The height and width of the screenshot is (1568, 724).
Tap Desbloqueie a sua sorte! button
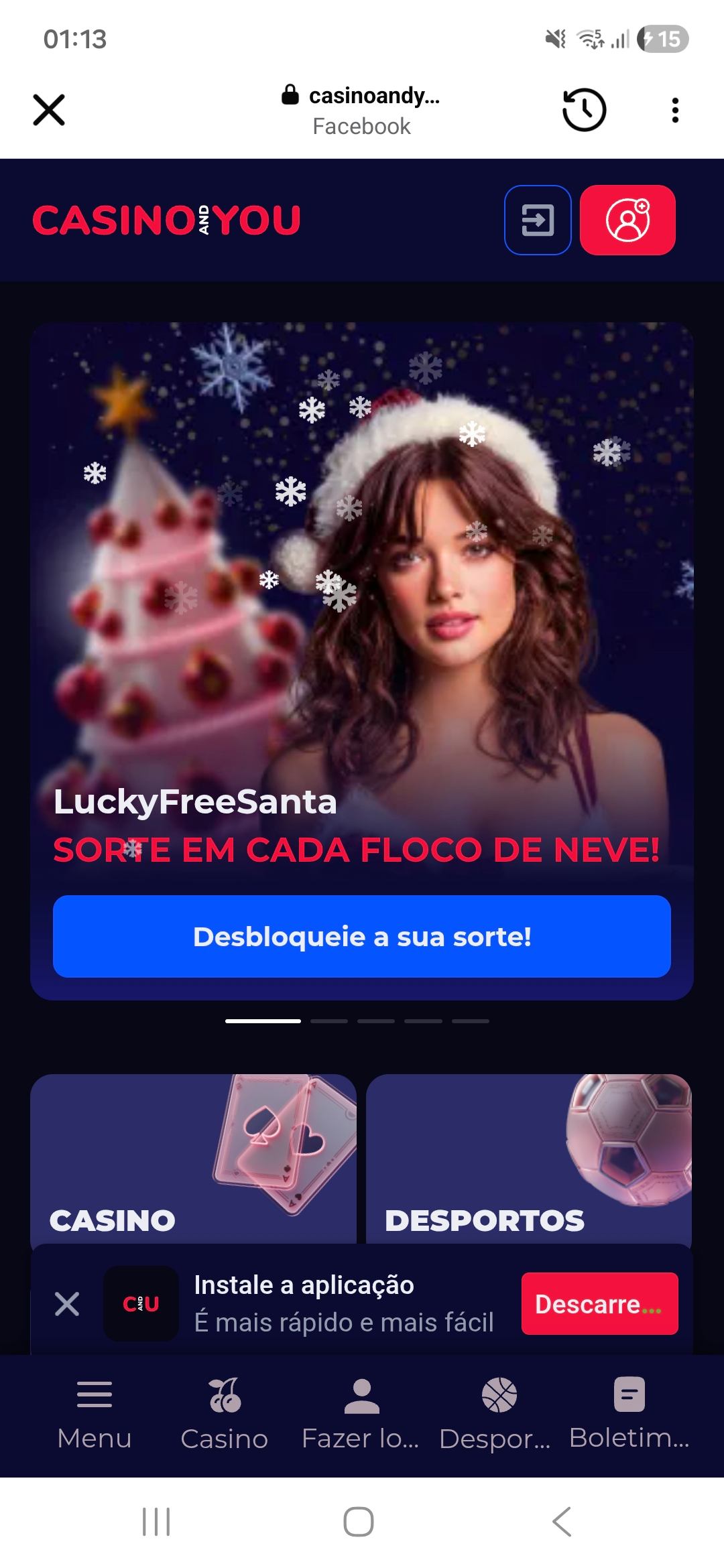pyautogui.click(x=362, y=936)
